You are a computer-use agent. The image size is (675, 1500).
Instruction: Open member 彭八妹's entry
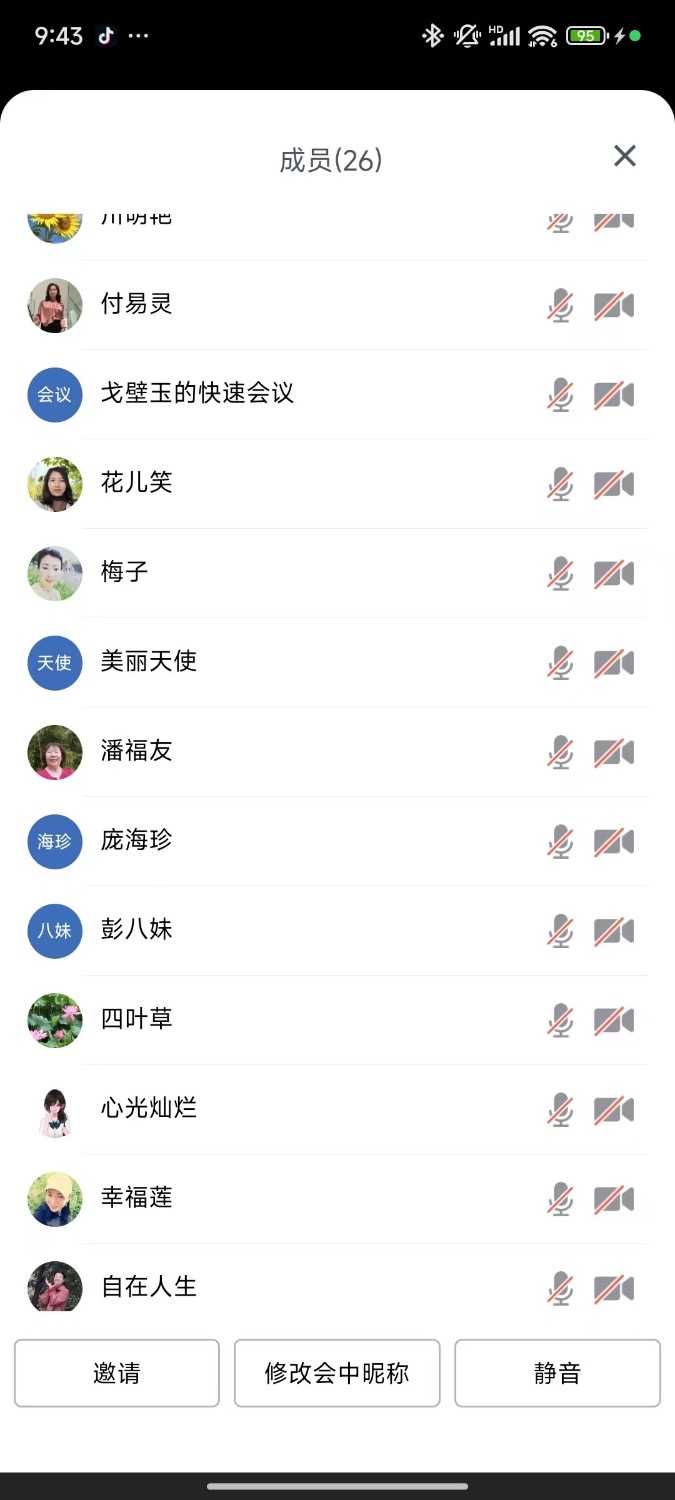point(137,929)
